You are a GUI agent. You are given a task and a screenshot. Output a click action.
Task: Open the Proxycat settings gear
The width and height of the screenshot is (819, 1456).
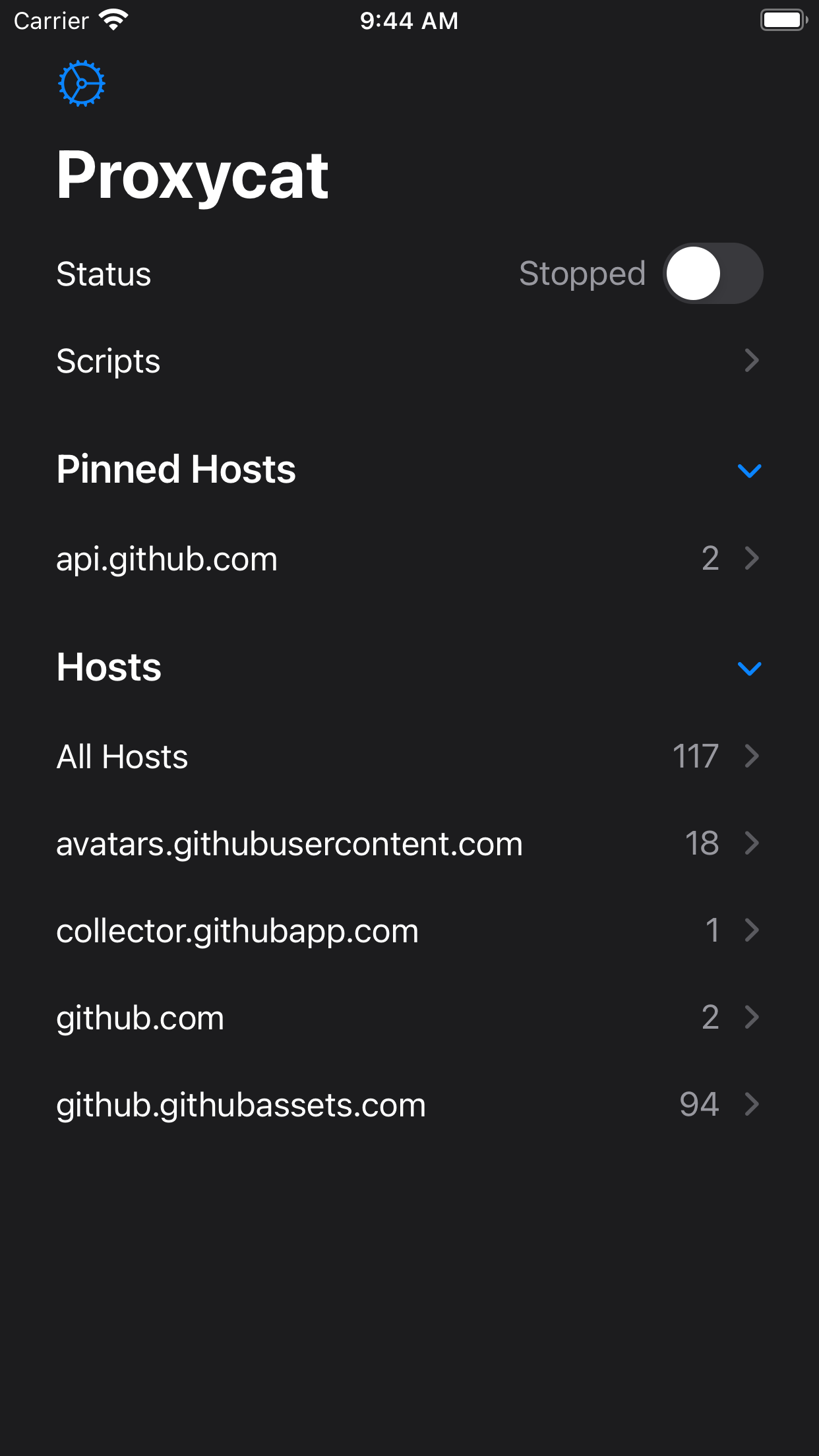pos(80,83)
